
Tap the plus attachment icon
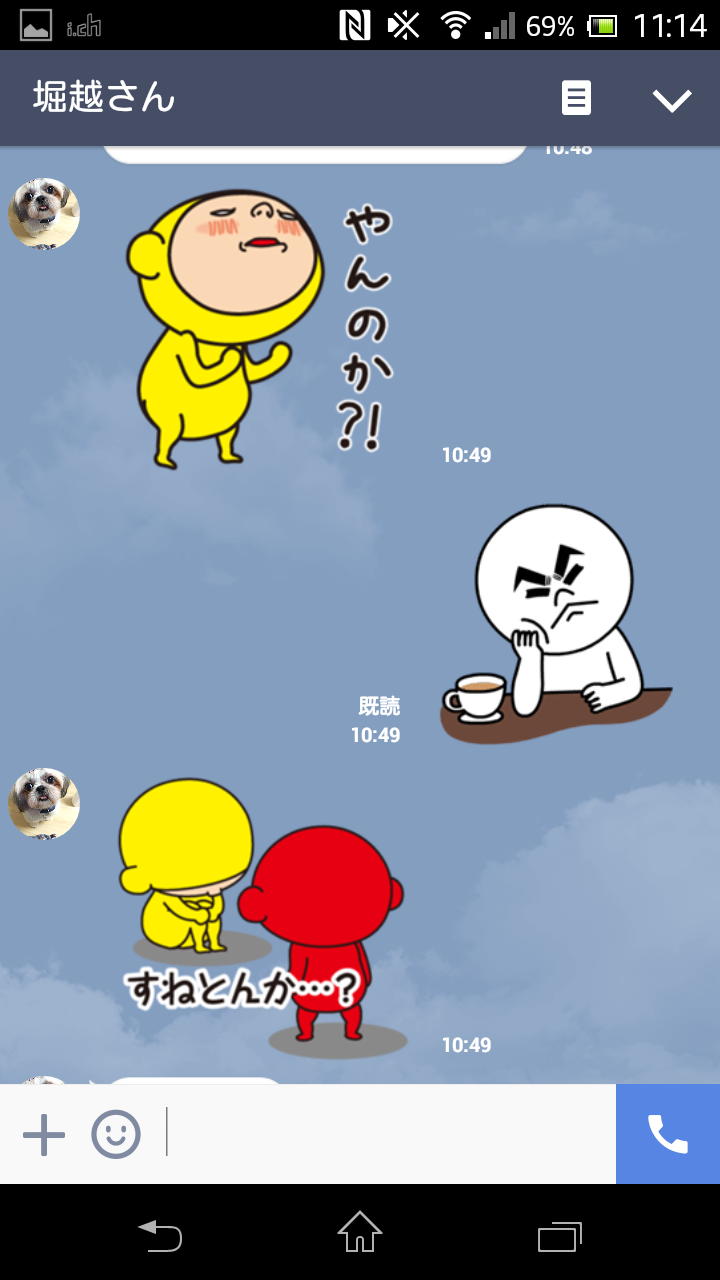tap(44, 1135)
